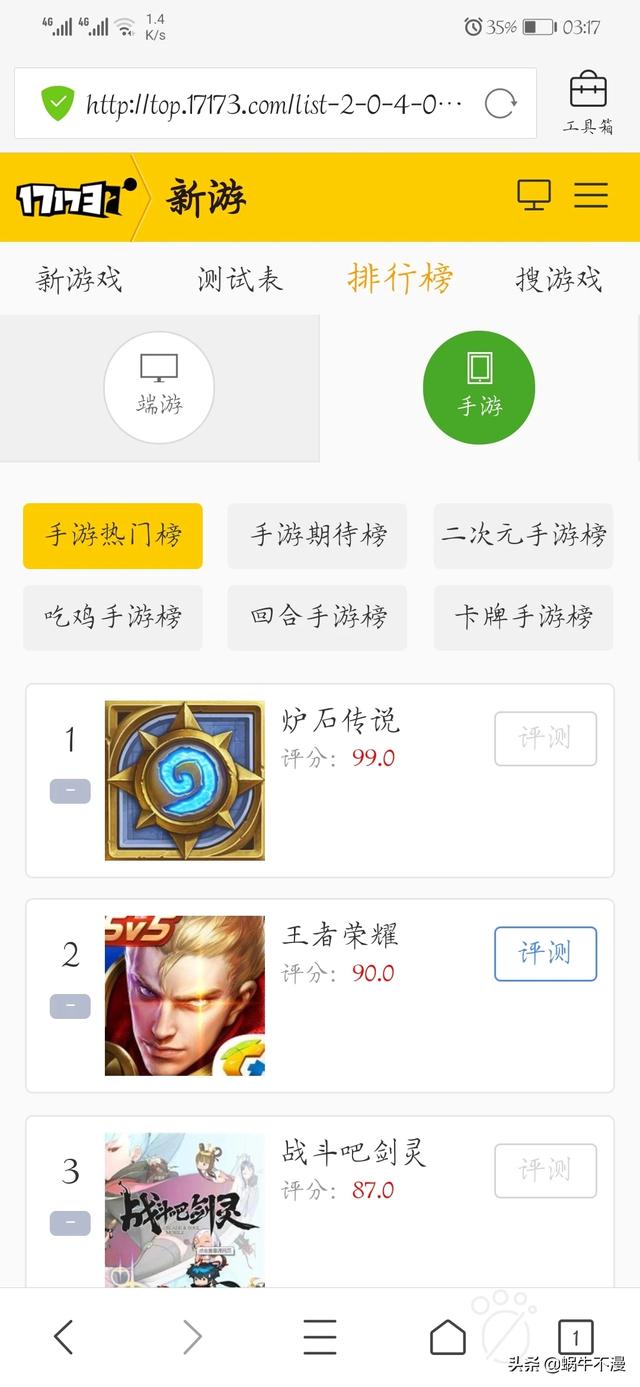Go back using browser back arrow
This screenshot has width=640, height=1387.
64,1336
